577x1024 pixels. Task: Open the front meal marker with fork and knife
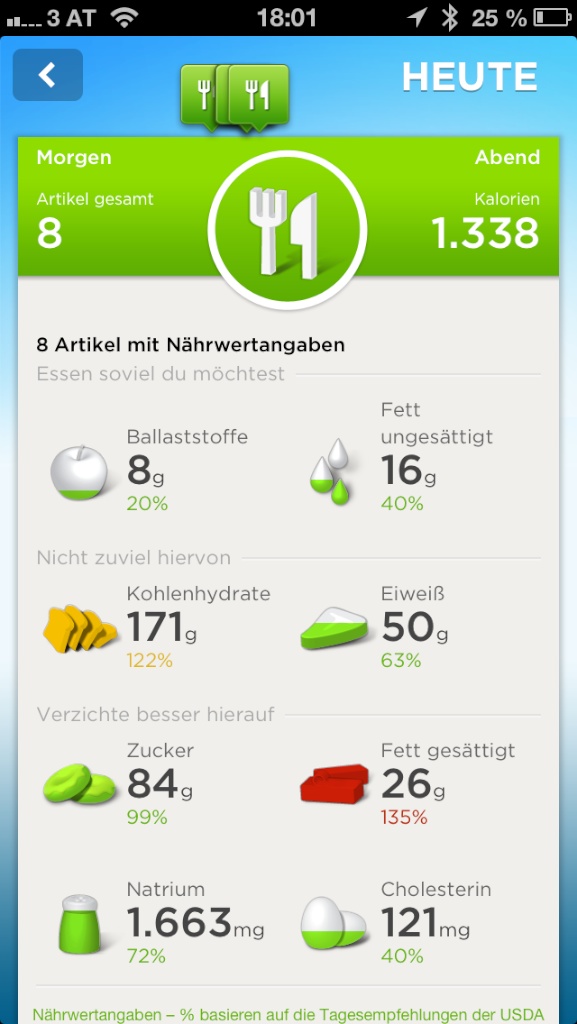(258, 97)
